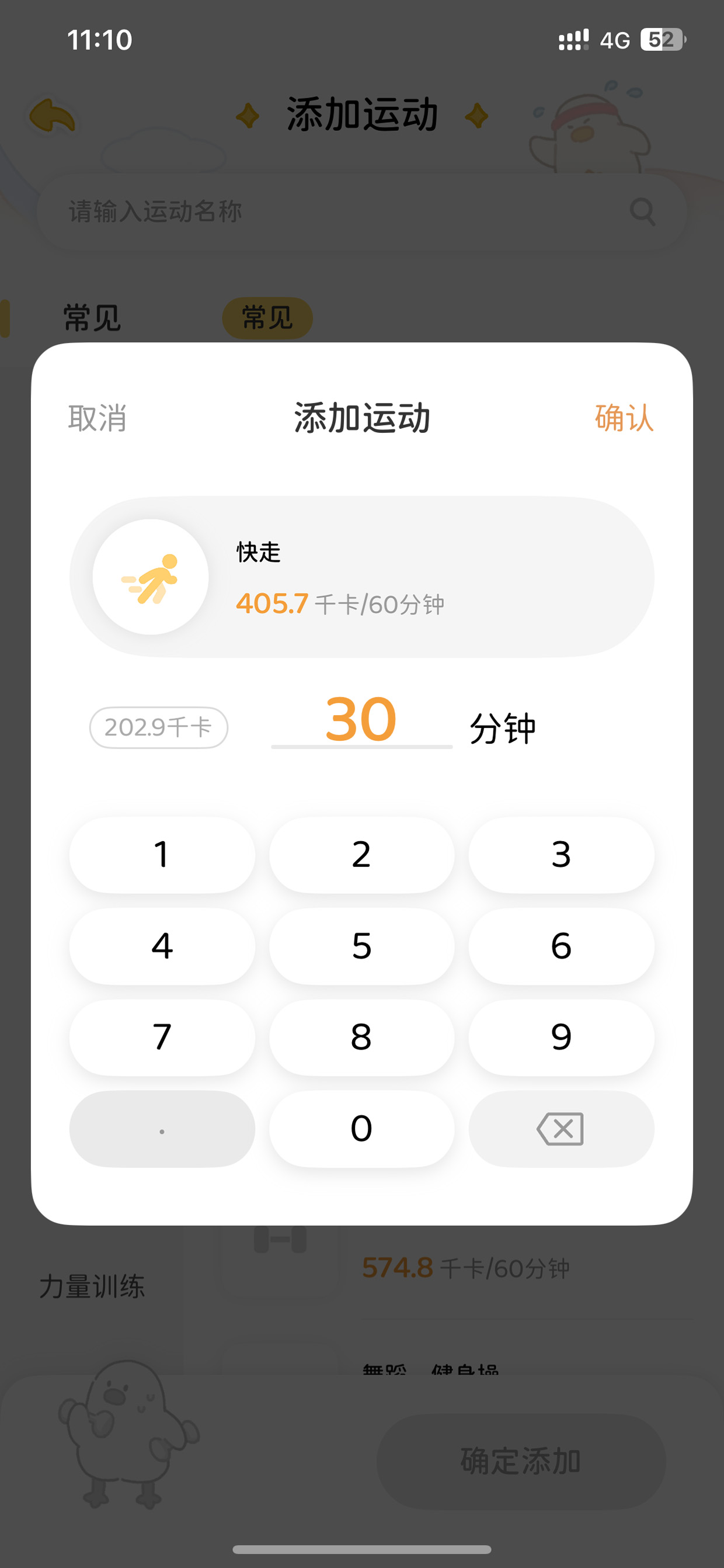Tap 取消 to cancel adding exercise
The height and width of the screenshot is (1568, 724).
point(98,418)
